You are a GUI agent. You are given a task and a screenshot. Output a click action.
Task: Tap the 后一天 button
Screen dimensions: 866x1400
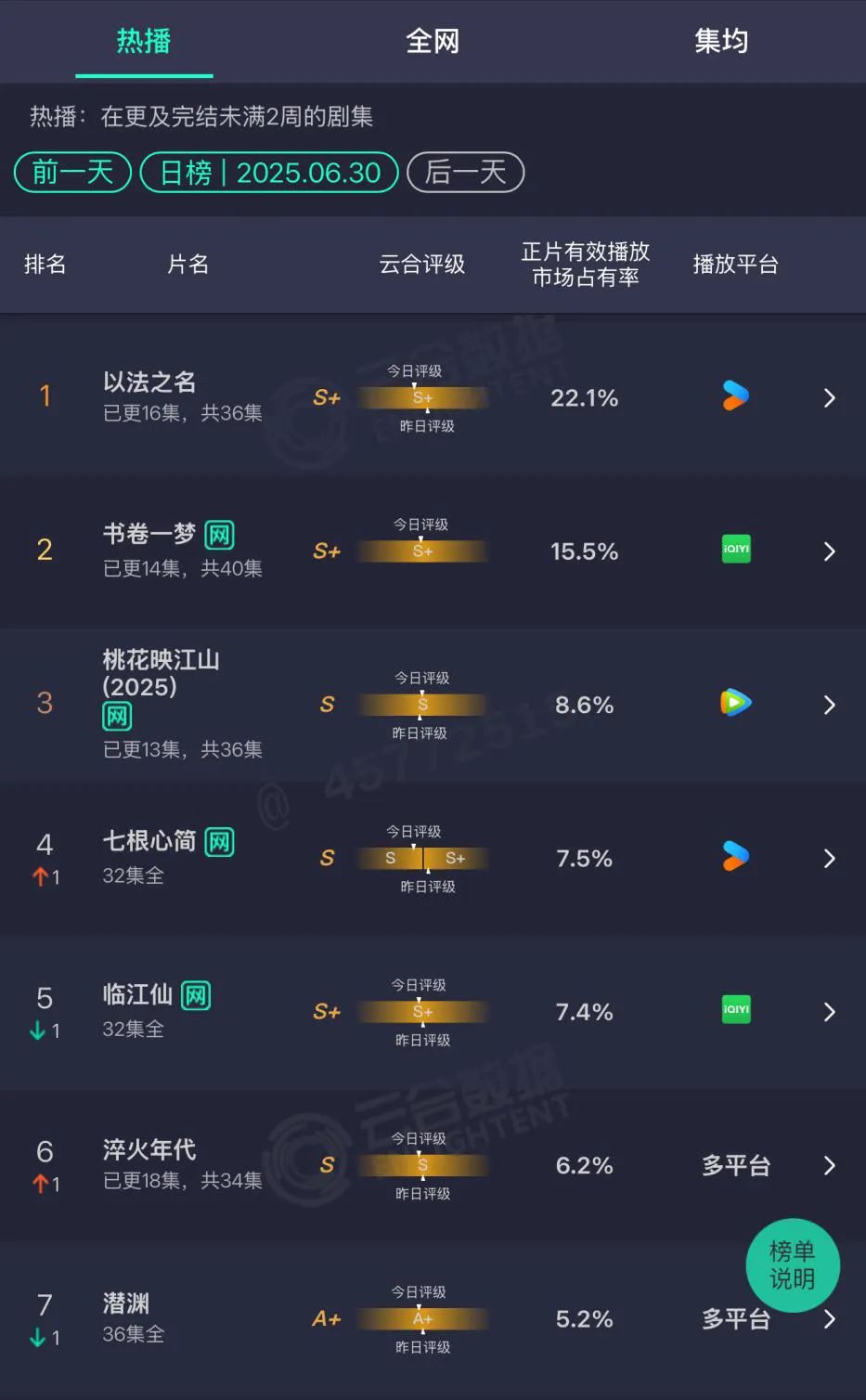point(466,172)
